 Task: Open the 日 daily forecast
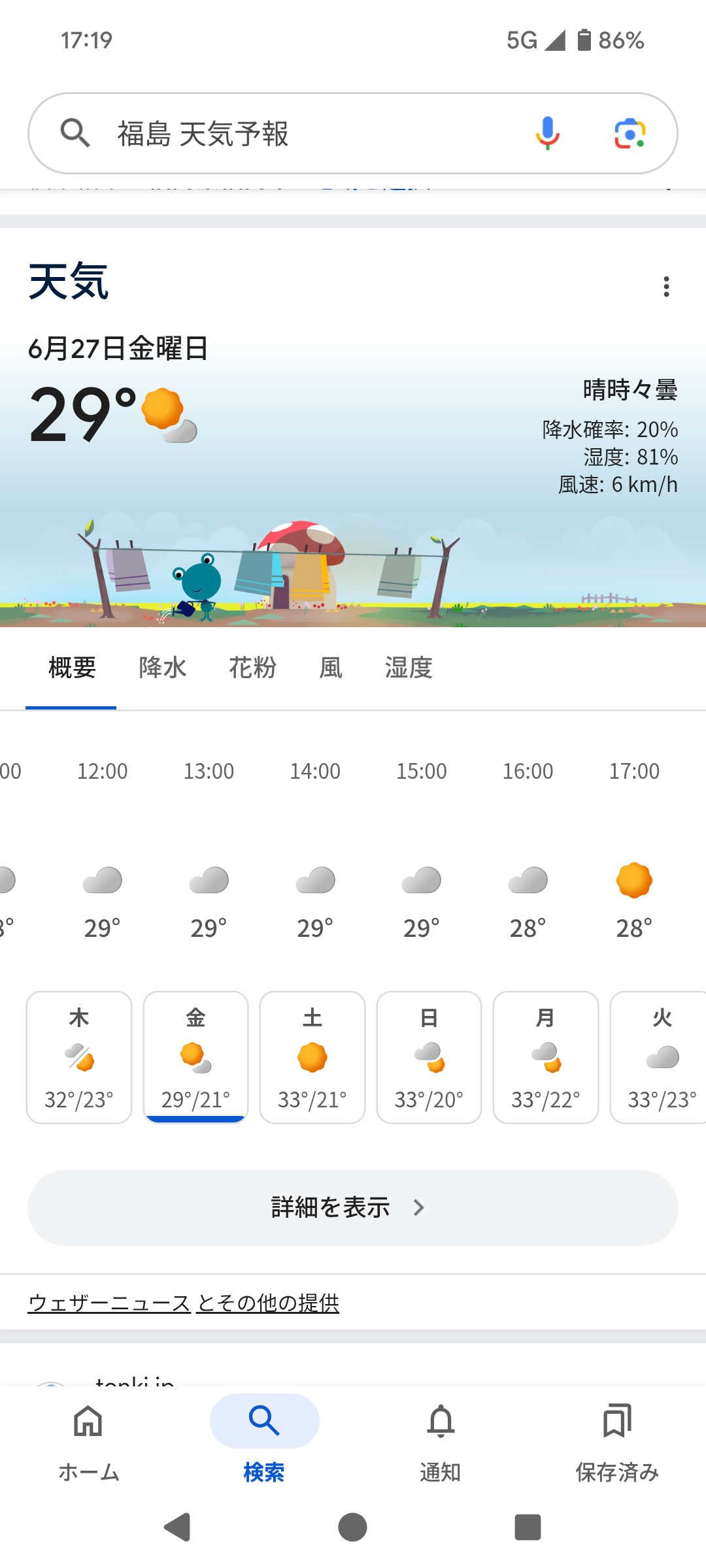(429, 1057)
